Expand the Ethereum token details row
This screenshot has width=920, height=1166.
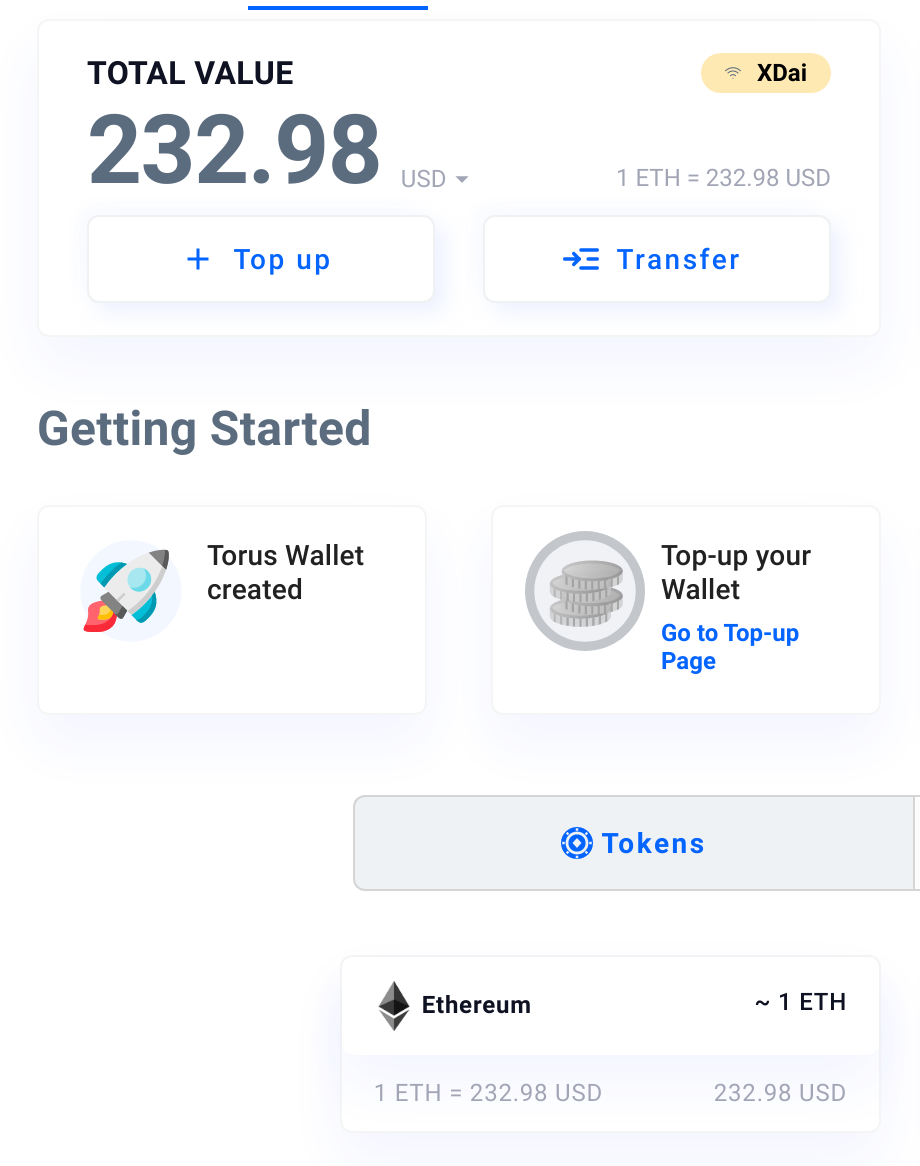(610, 1004)
